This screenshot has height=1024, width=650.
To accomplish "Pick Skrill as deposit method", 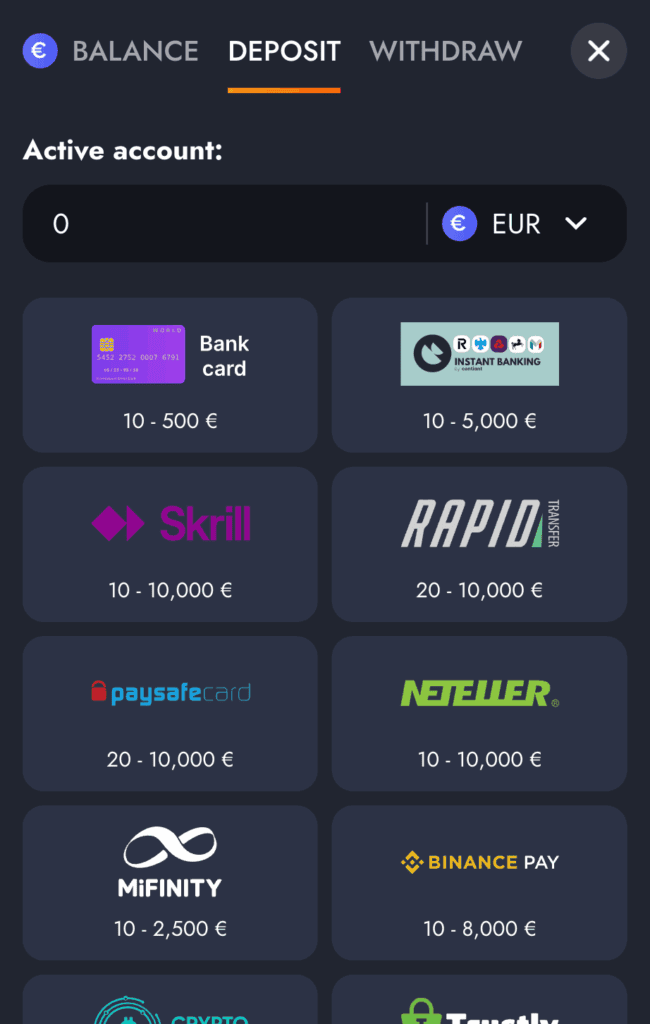I will 170,544.
